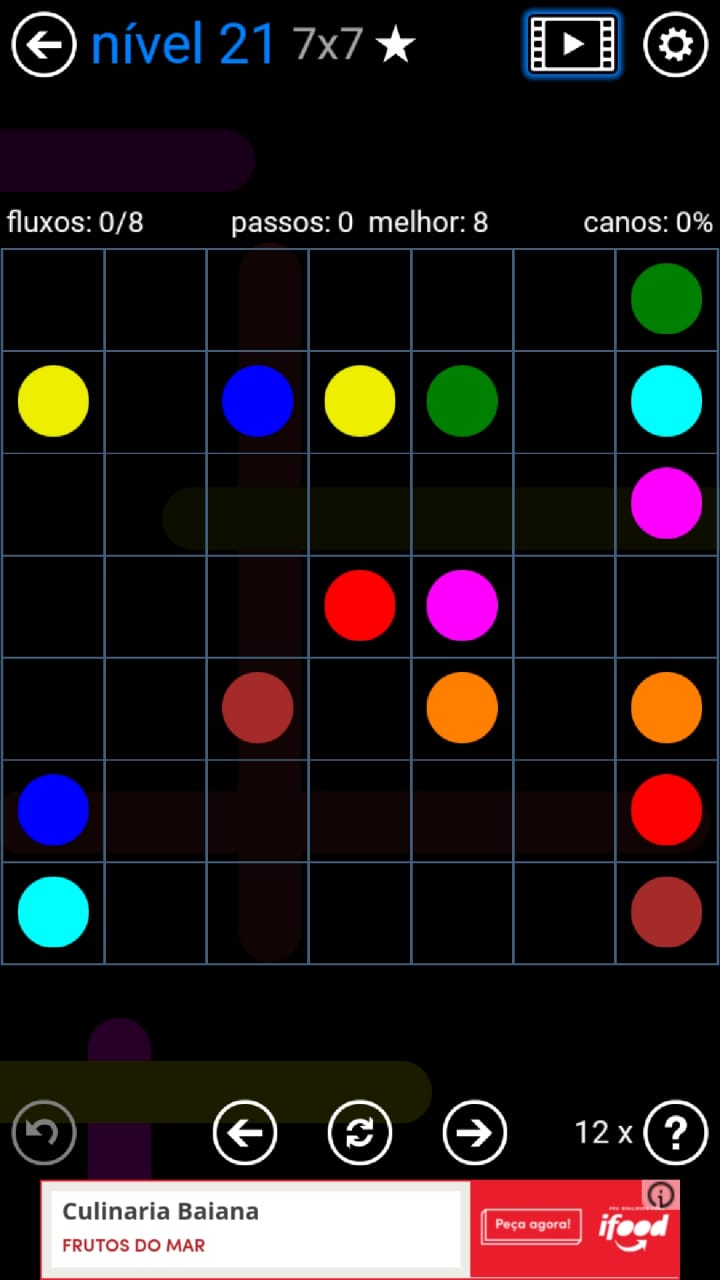Go to the next level

point(475,1133)
